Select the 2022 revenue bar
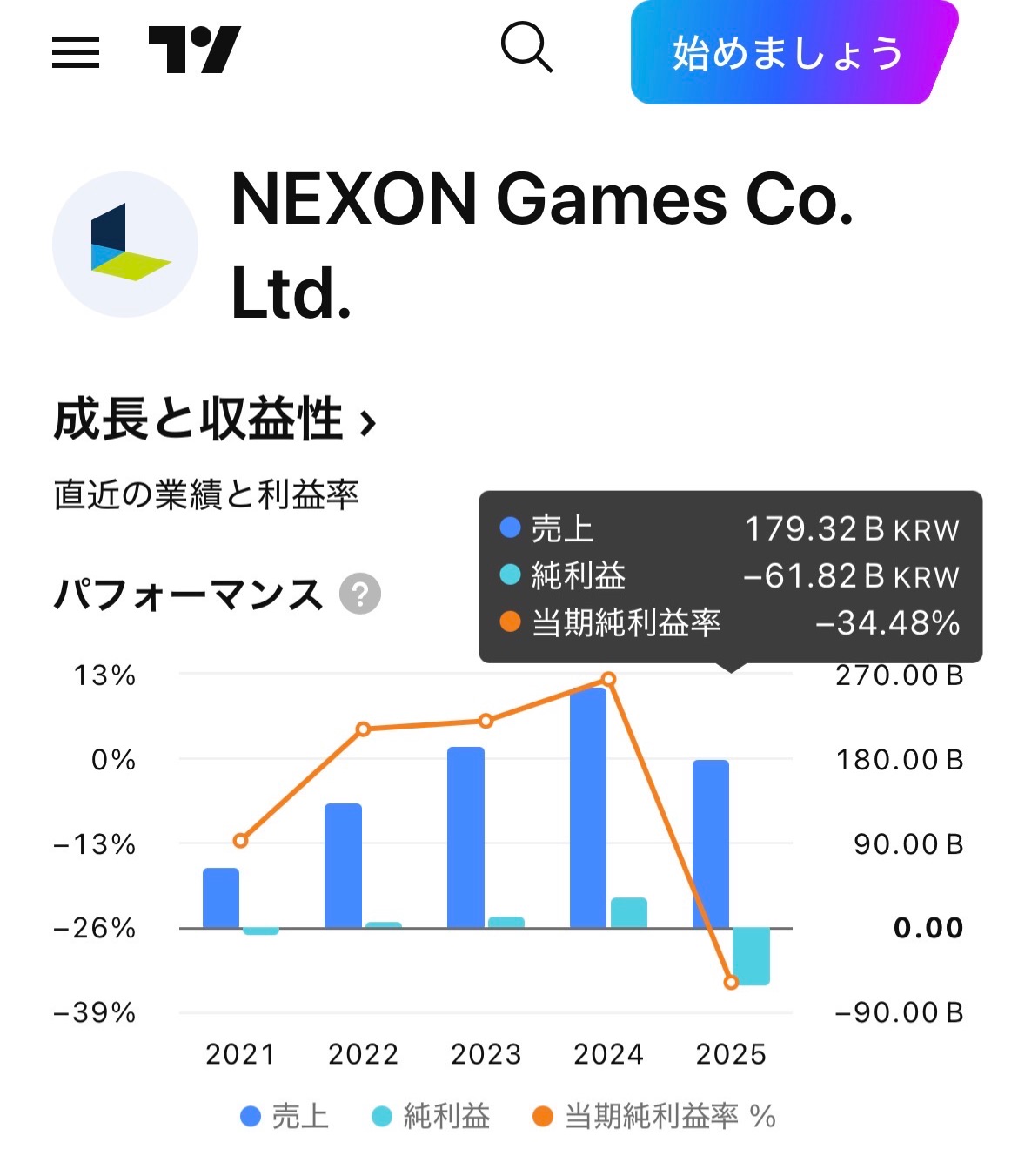 [343, 866]
